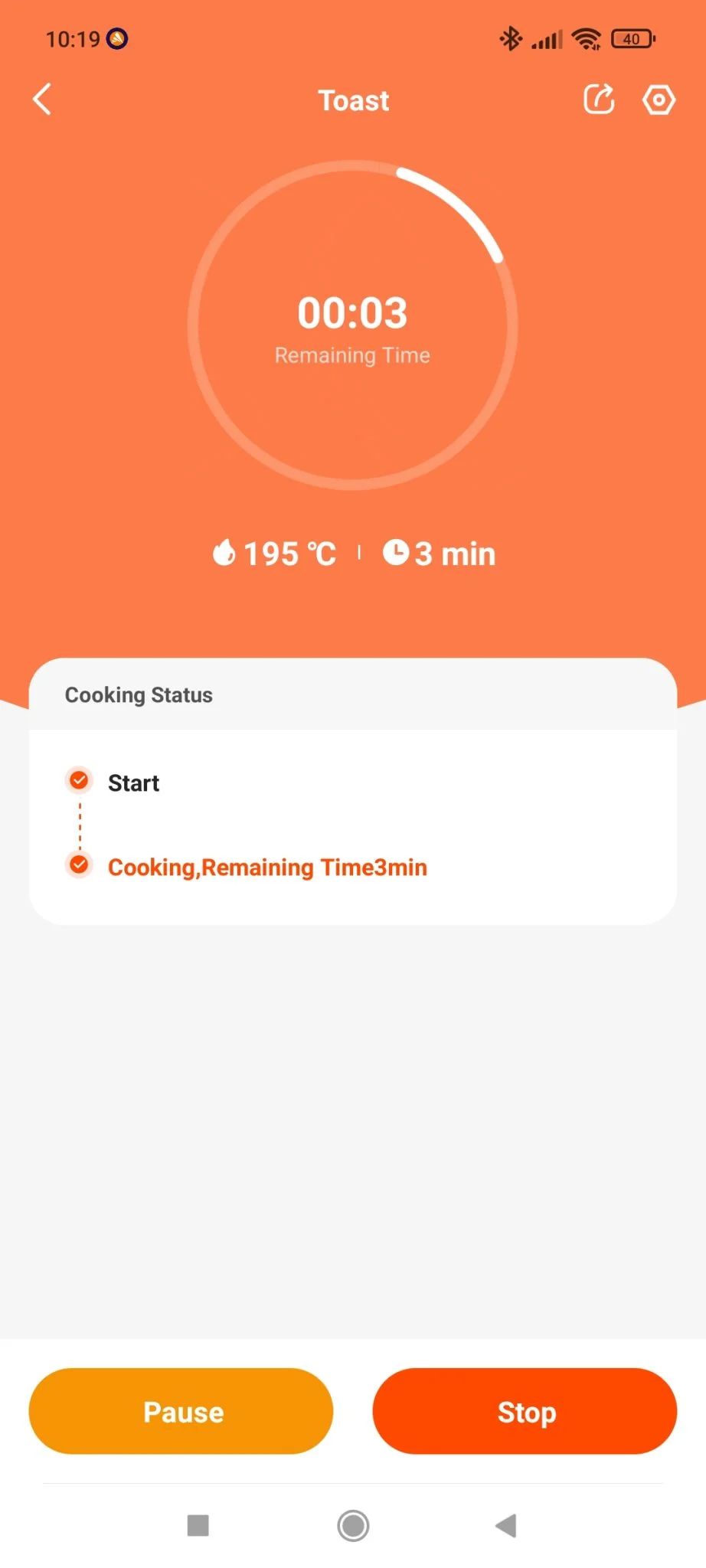Pause the toast cooking
The width and height of the screenshot is (706, 1568).
click(x=181, y=1411)
